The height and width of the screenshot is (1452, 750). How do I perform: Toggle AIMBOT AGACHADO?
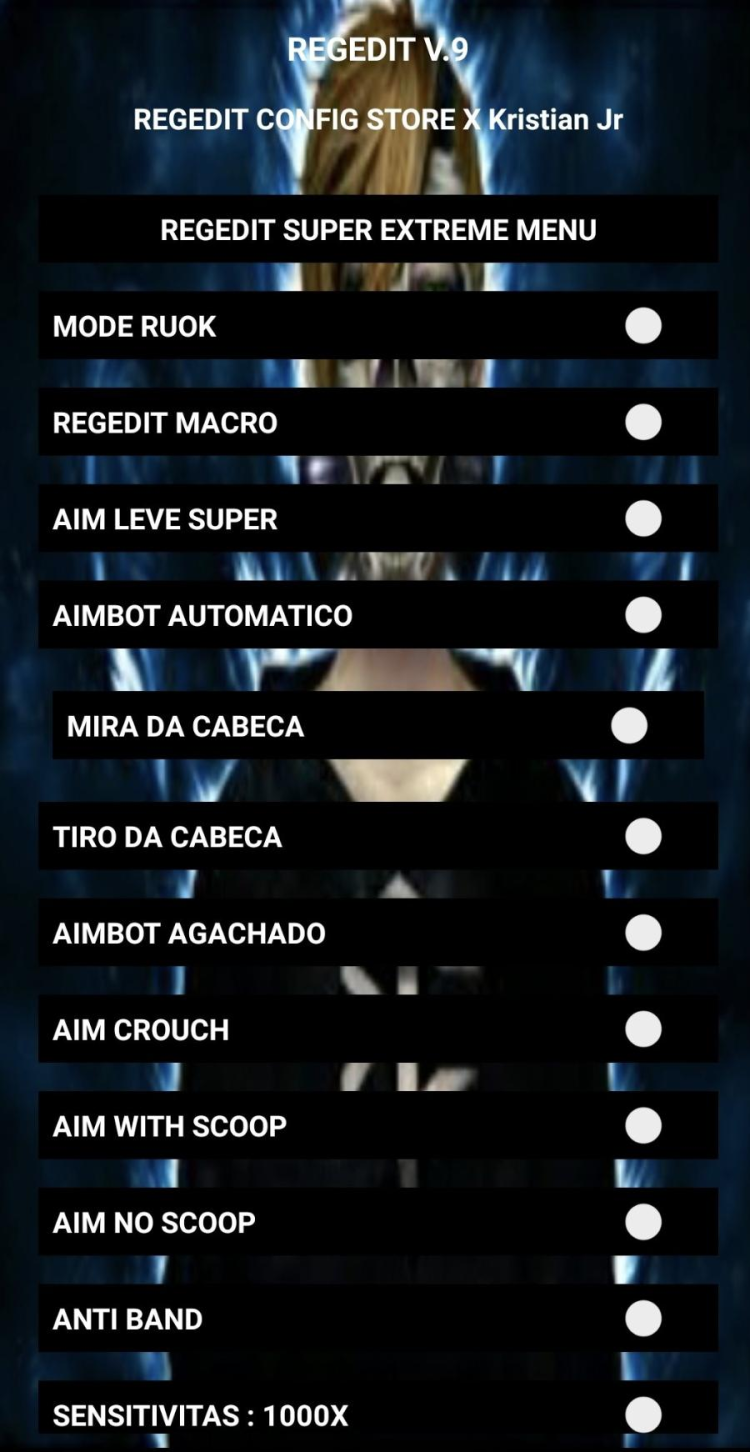click(643, 933)
